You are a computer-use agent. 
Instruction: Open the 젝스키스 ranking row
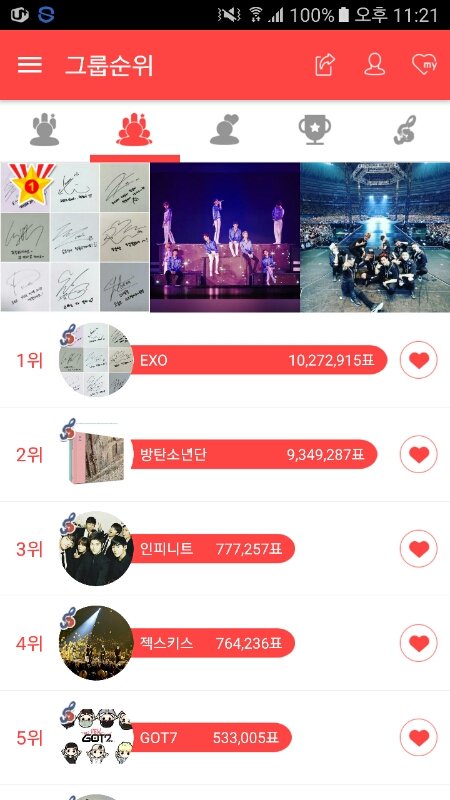pos(223,643)
